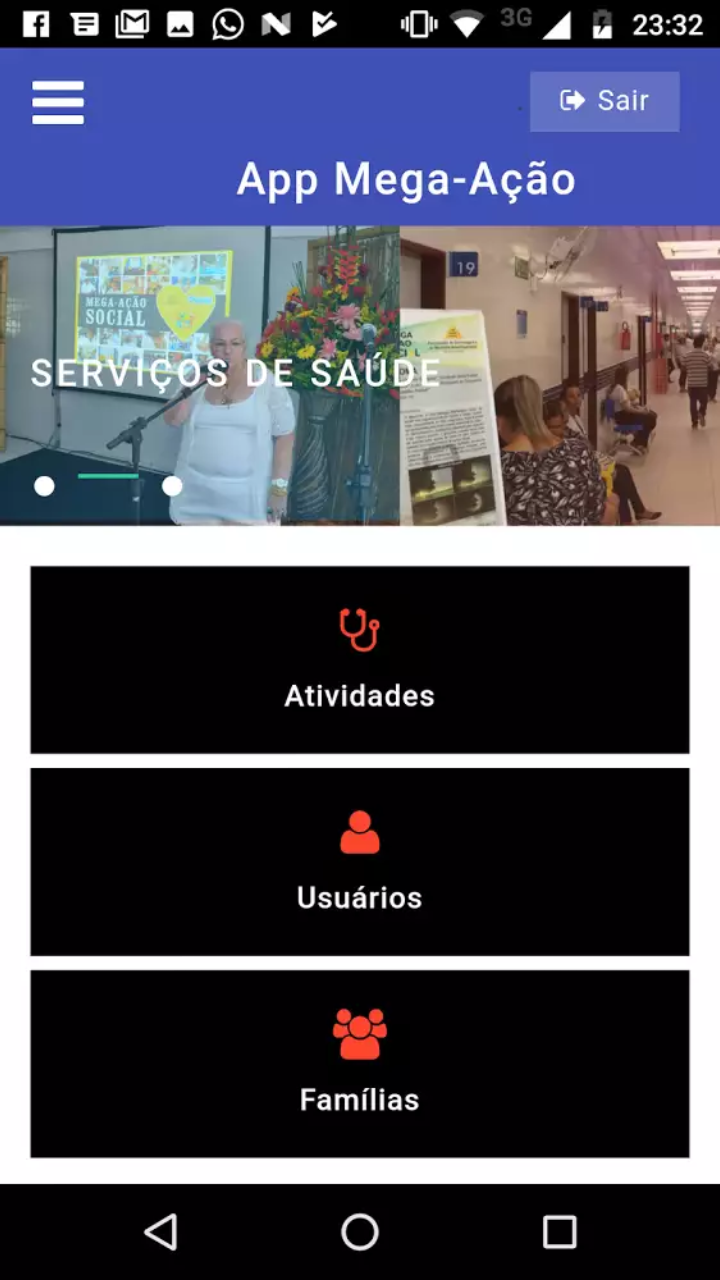Screen dimensions: 720x1280
Task: Return to the system home screen
Action: [x=360, y=1232]
